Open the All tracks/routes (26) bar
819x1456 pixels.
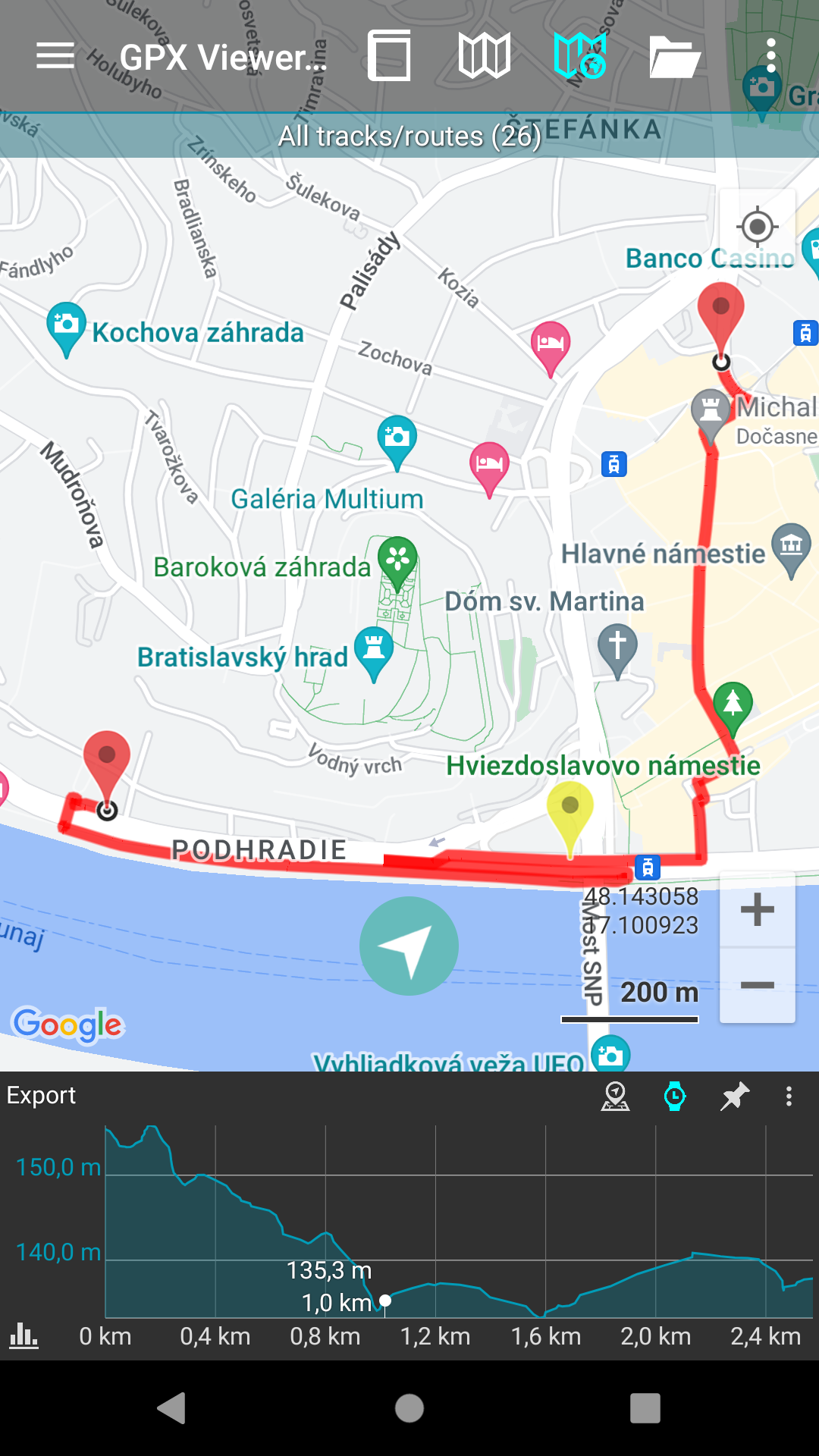coord(409,136)
